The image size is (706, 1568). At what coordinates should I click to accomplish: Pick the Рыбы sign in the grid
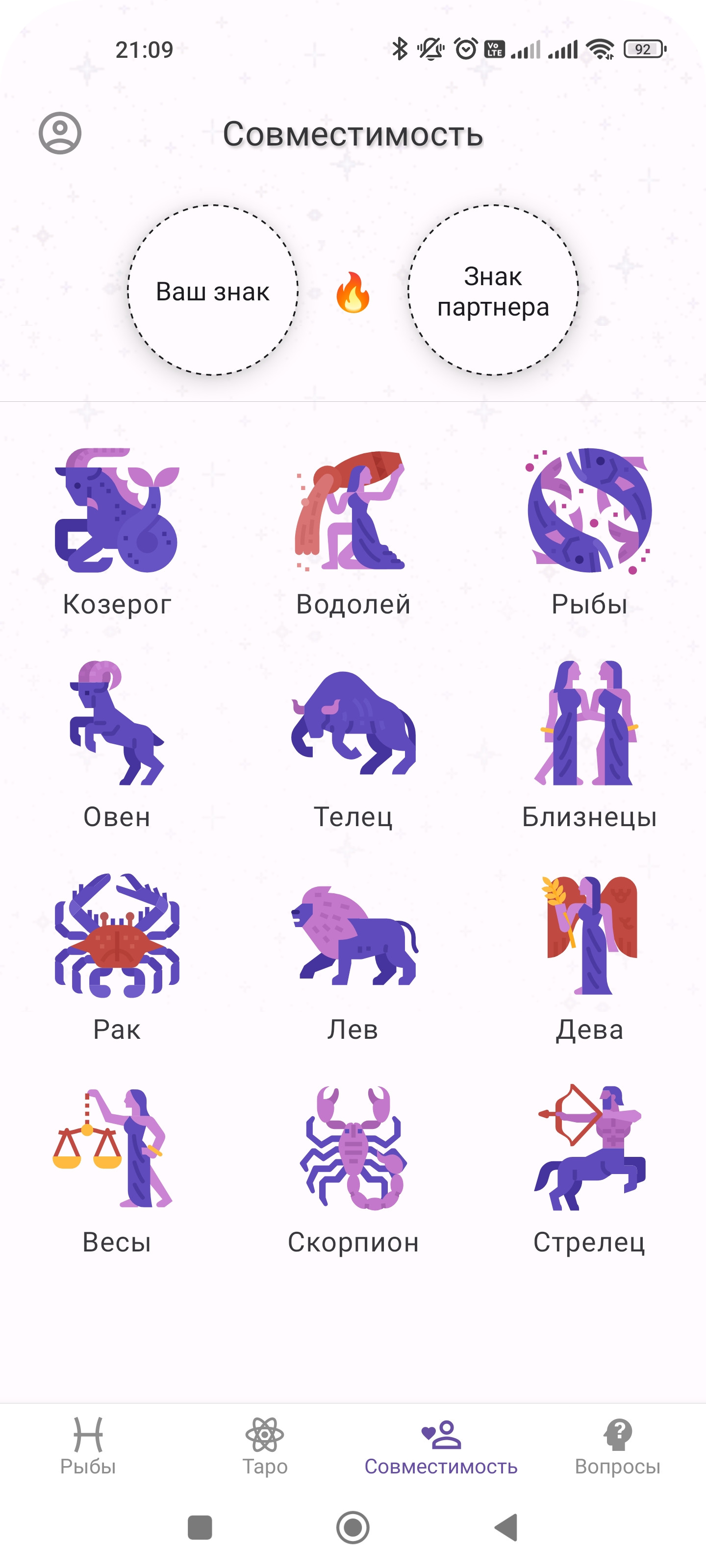(589, 530)
